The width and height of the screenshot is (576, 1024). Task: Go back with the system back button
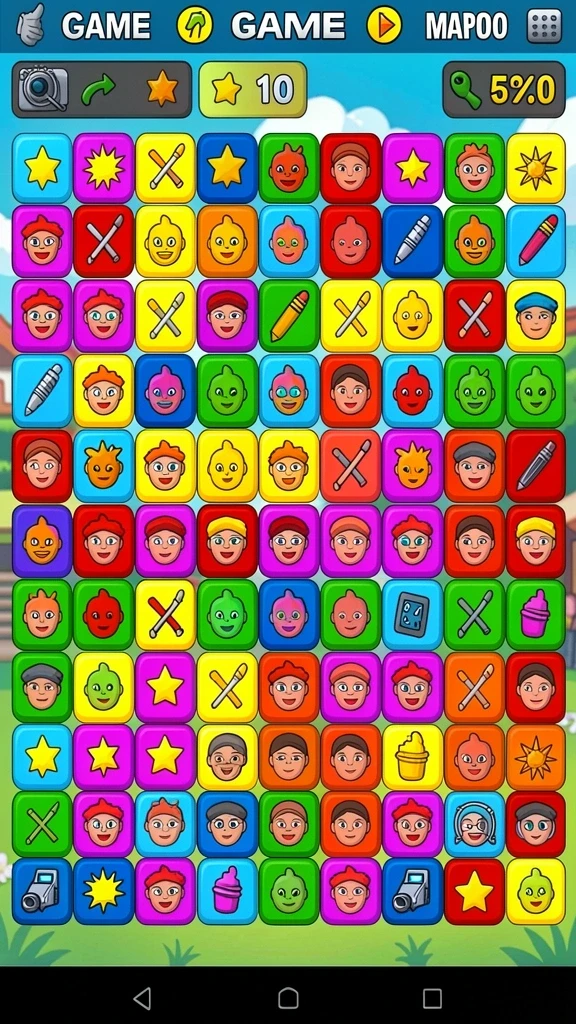pos(142,998)
